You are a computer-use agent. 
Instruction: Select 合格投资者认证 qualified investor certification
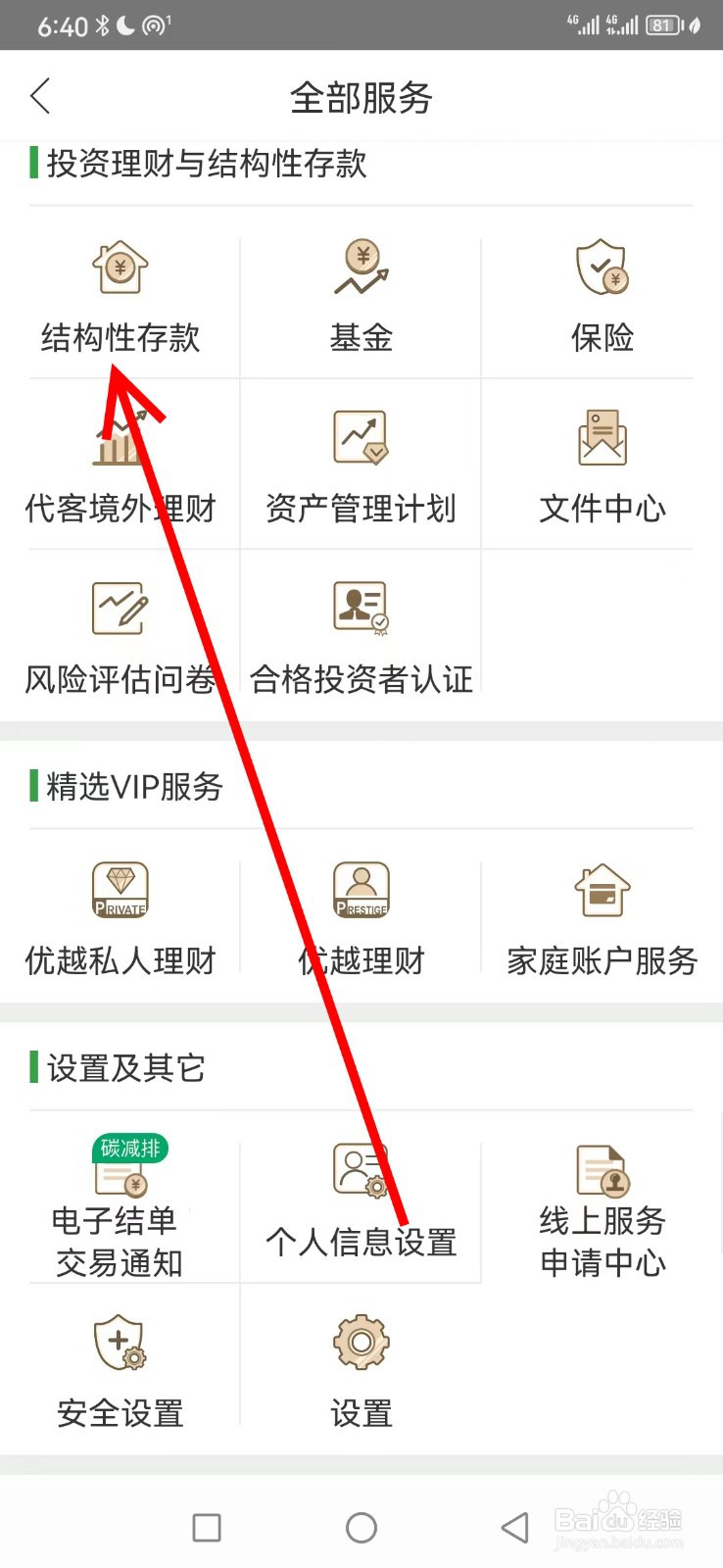(x=361, y=635)
